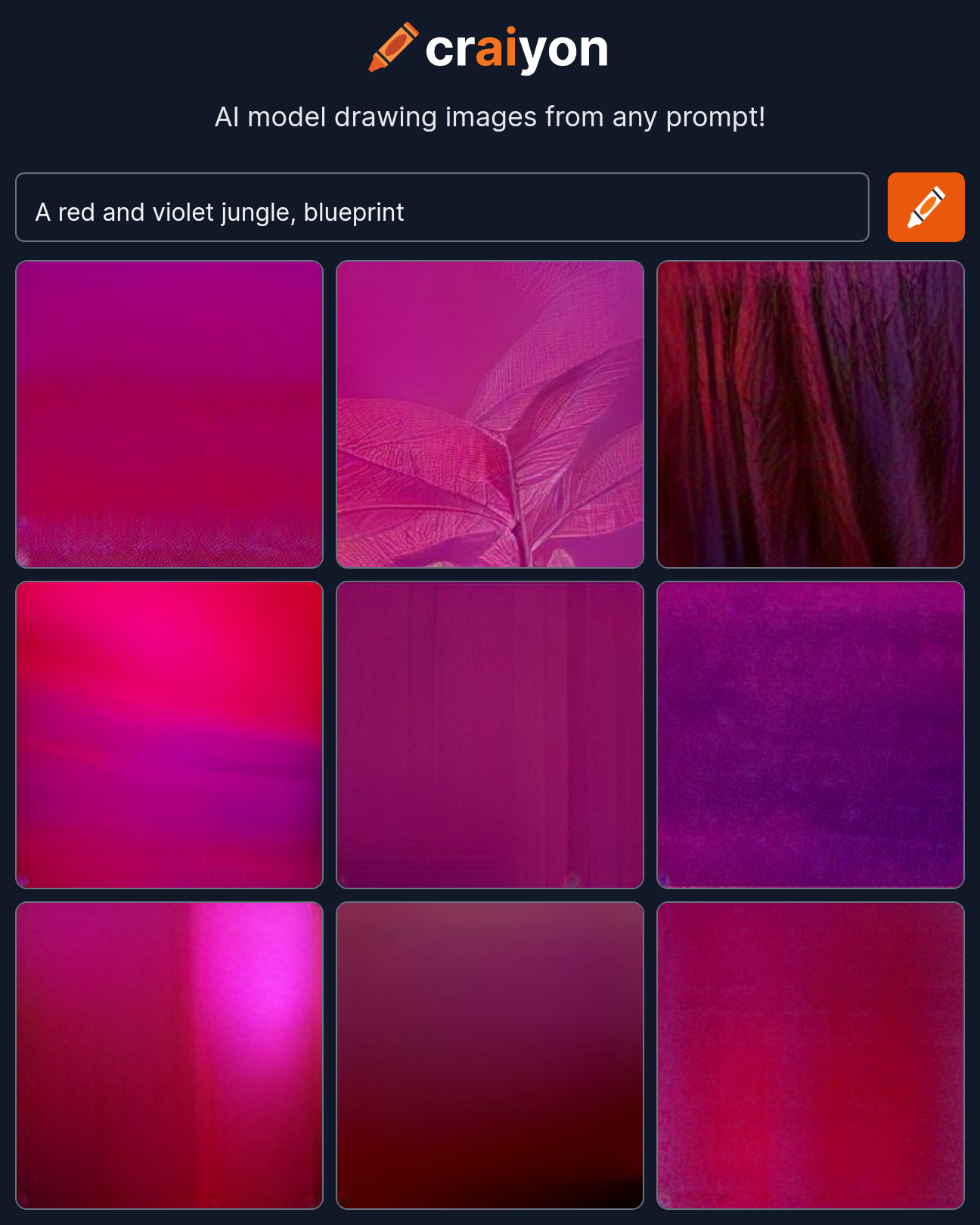
Task: Open the pink leaf image
Action: [490, 414]
